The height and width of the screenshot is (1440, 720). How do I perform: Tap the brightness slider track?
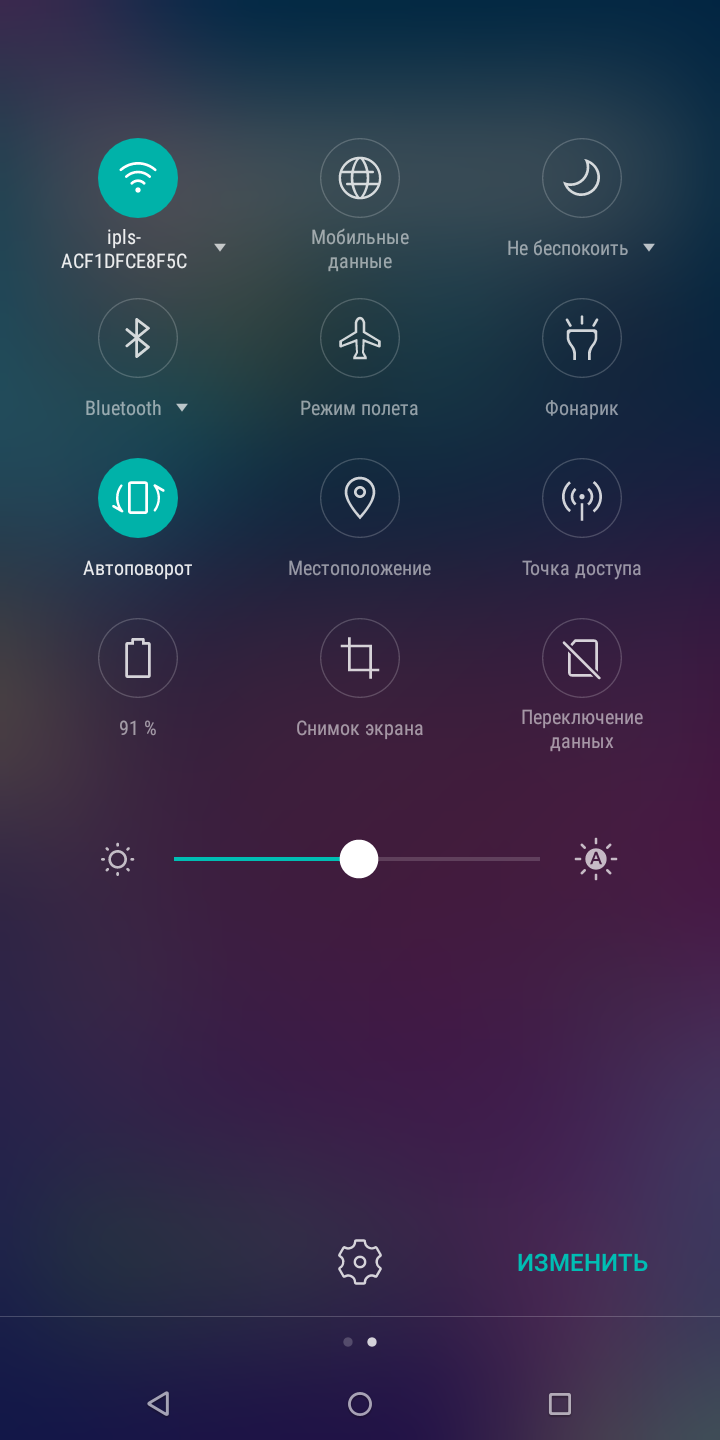point(357,859)
